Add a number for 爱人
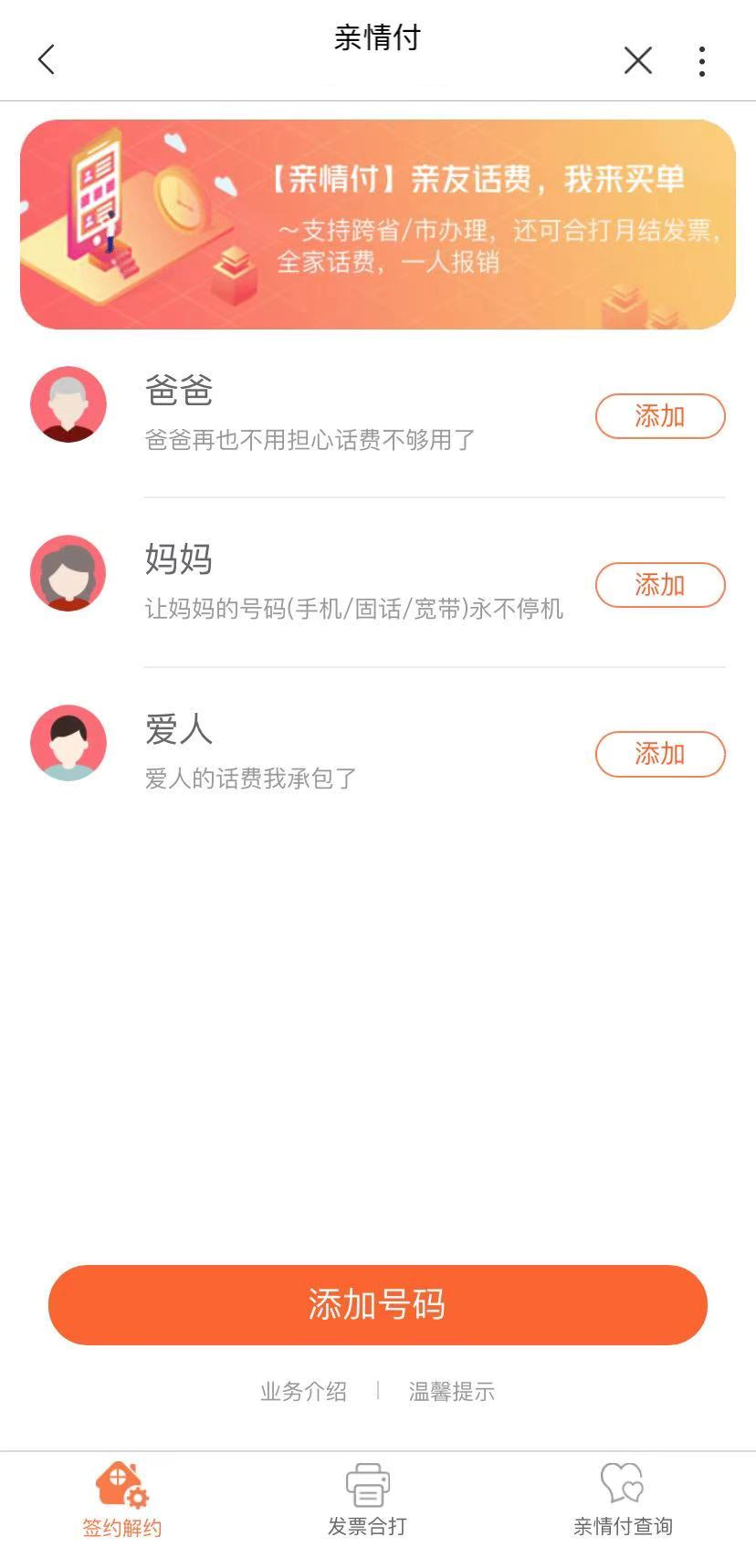Image resolution: width=756 pixels, height=1568 pixels. (659, 754)
